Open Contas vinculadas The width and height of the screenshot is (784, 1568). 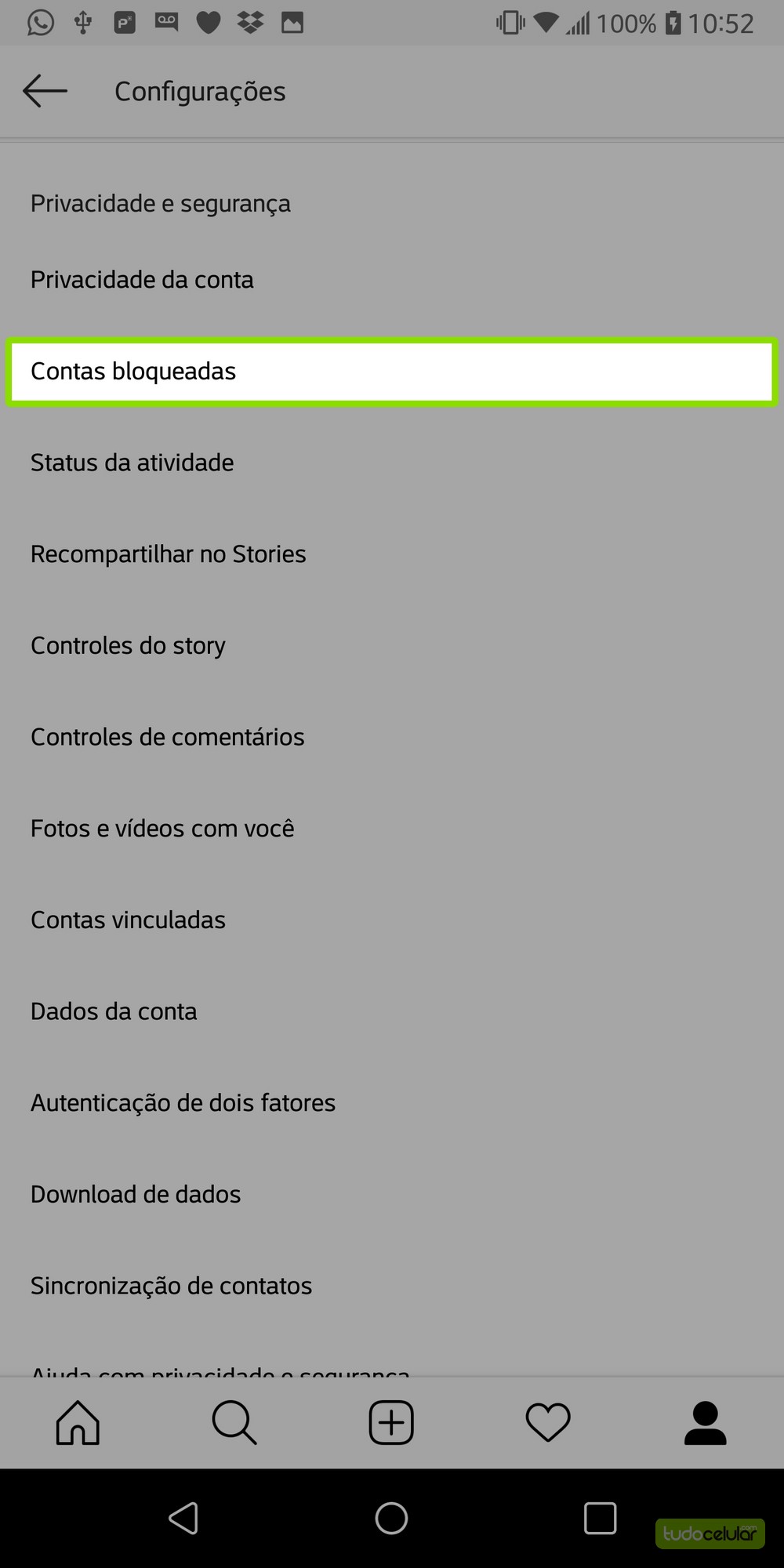(x=128, y=920)
